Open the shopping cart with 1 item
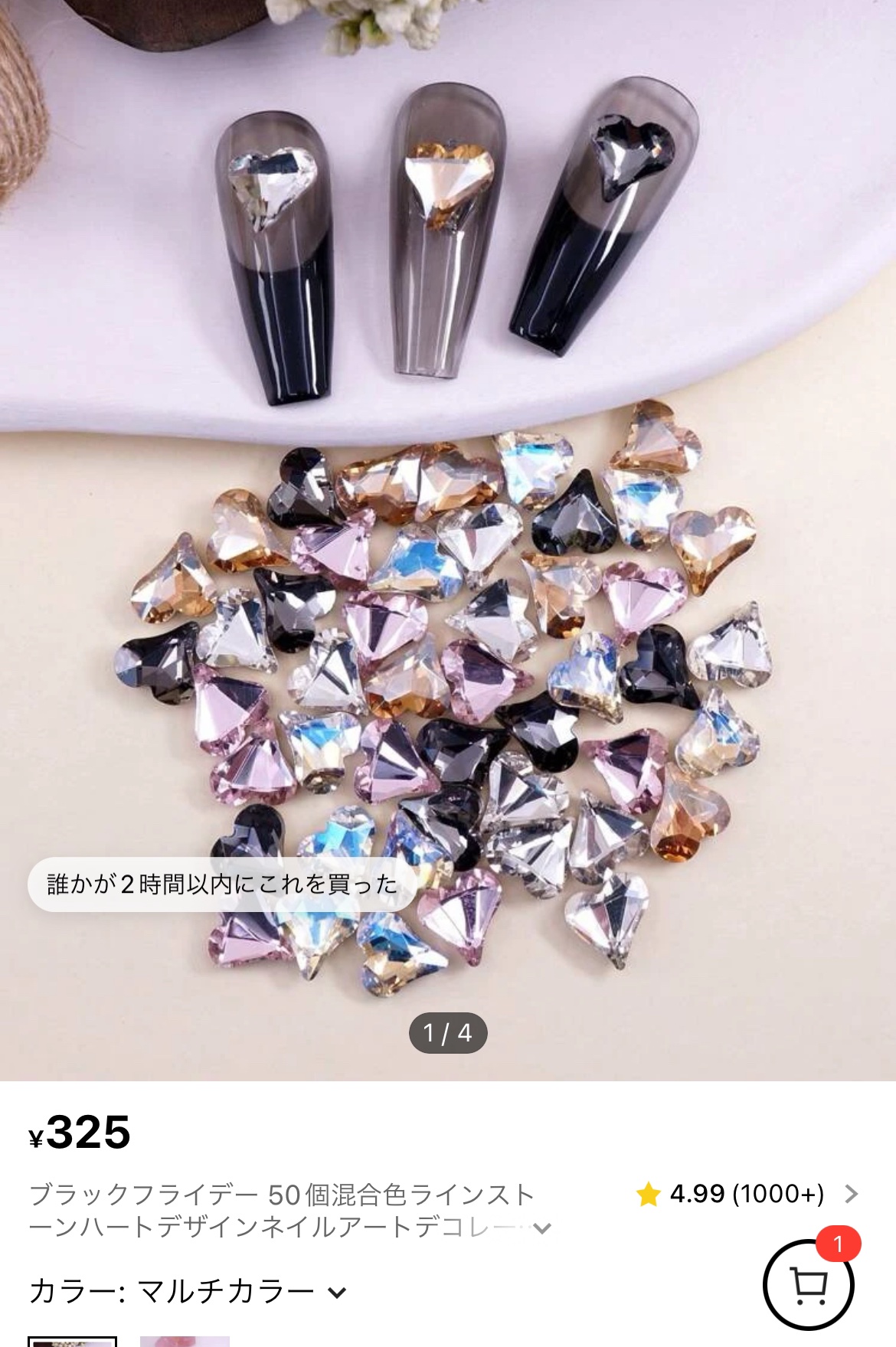 click(809, 1285)
